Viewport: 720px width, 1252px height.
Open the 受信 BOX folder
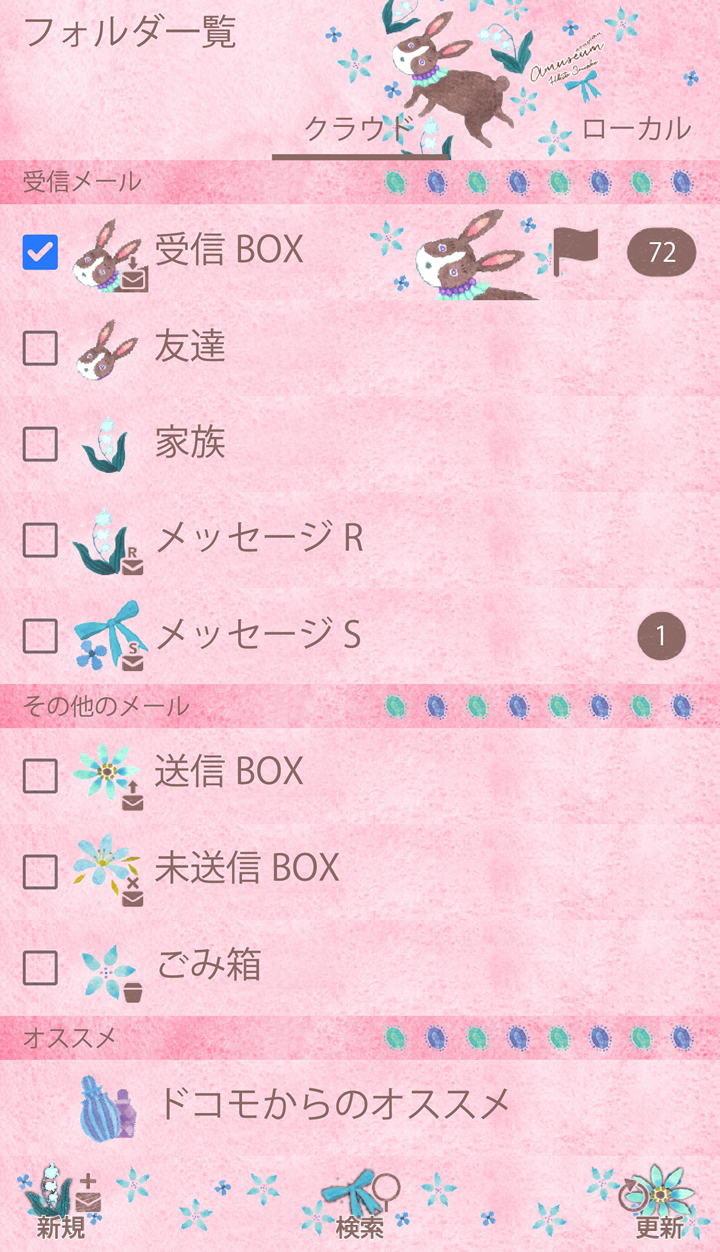(x=229, y=251)
